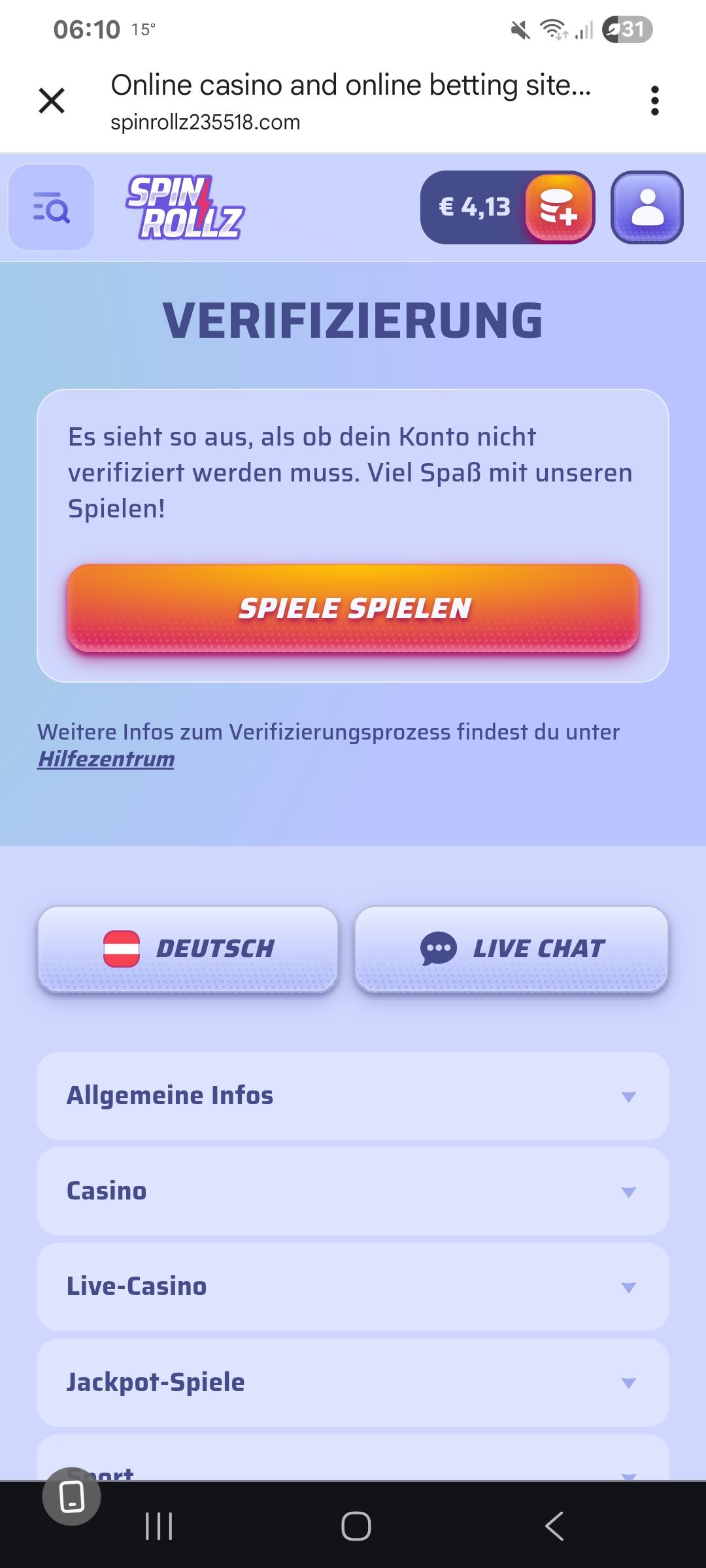Viewport: 706px width, 1568px height.
Task: Change language via Deutsch button
Action: [x=188, y=949]
